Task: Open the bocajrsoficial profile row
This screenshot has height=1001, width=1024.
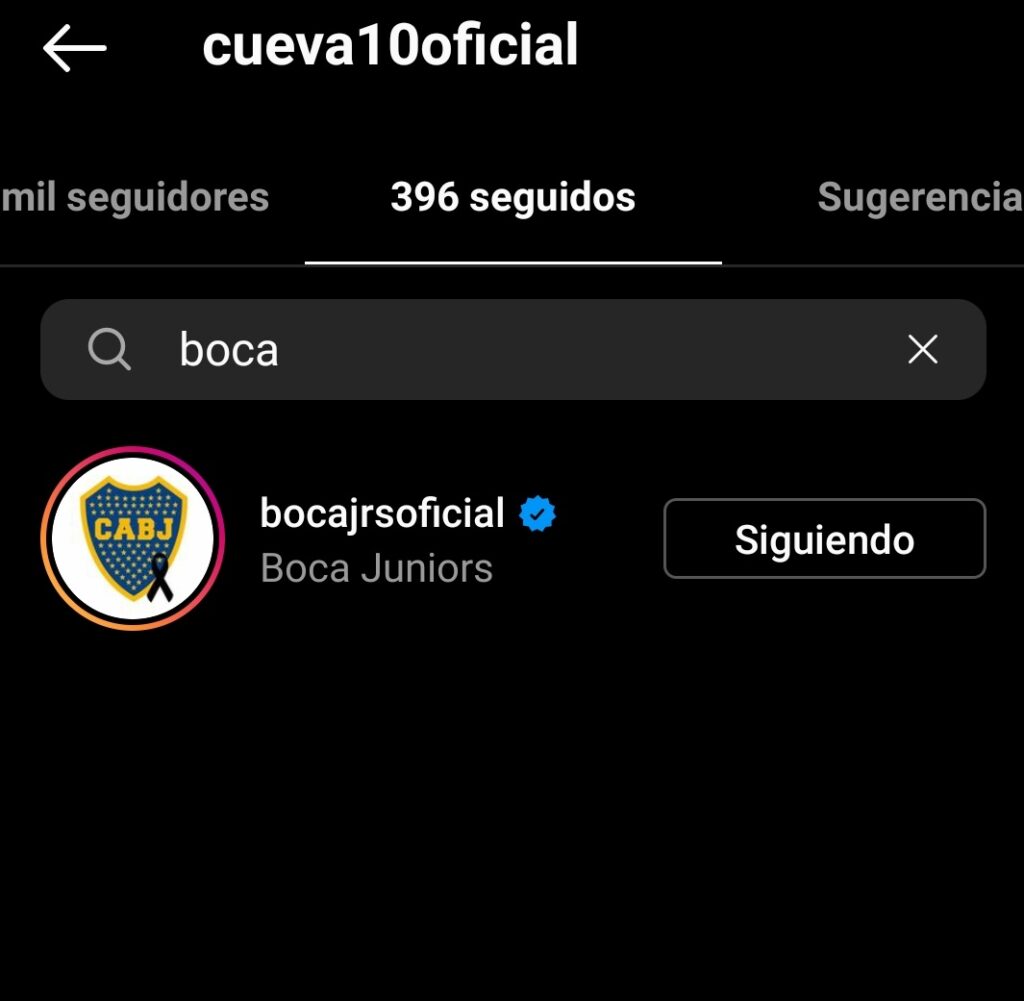Action: [x=400, y=539]
